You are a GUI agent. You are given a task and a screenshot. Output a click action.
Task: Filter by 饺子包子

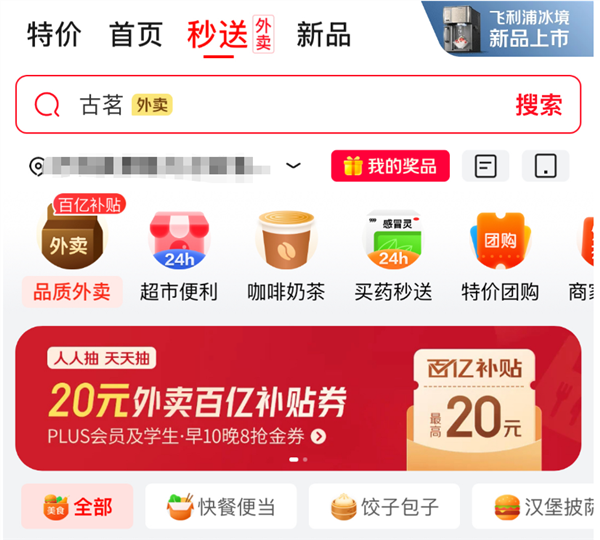[x=383, y=507]
